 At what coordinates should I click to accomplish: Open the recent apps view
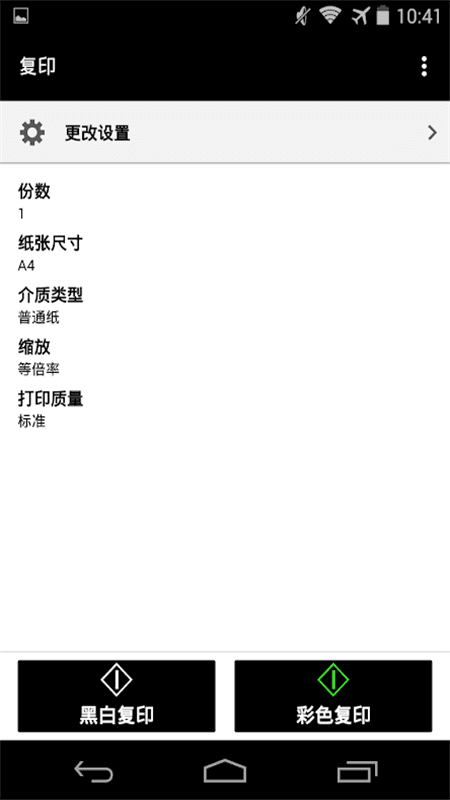point(357,771)
